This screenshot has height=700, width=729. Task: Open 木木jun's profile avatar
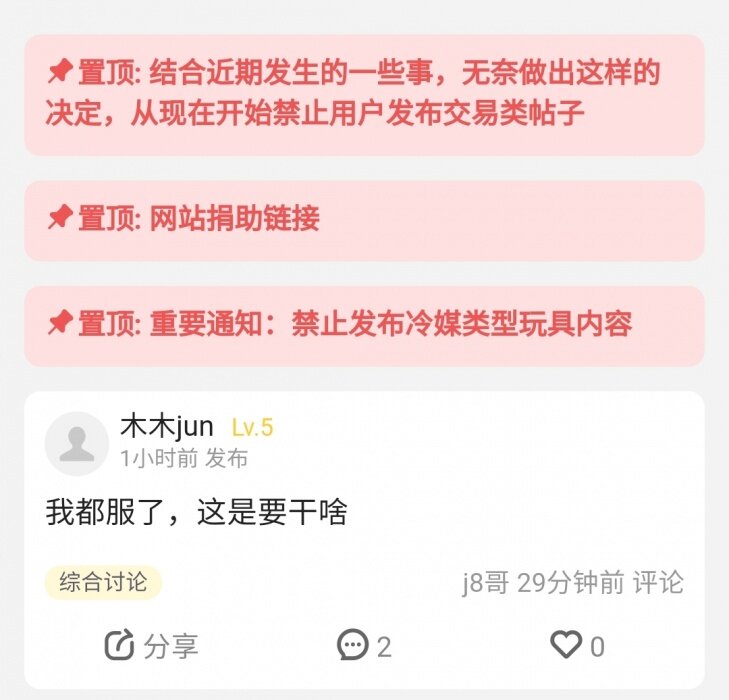tap(76, 443)
